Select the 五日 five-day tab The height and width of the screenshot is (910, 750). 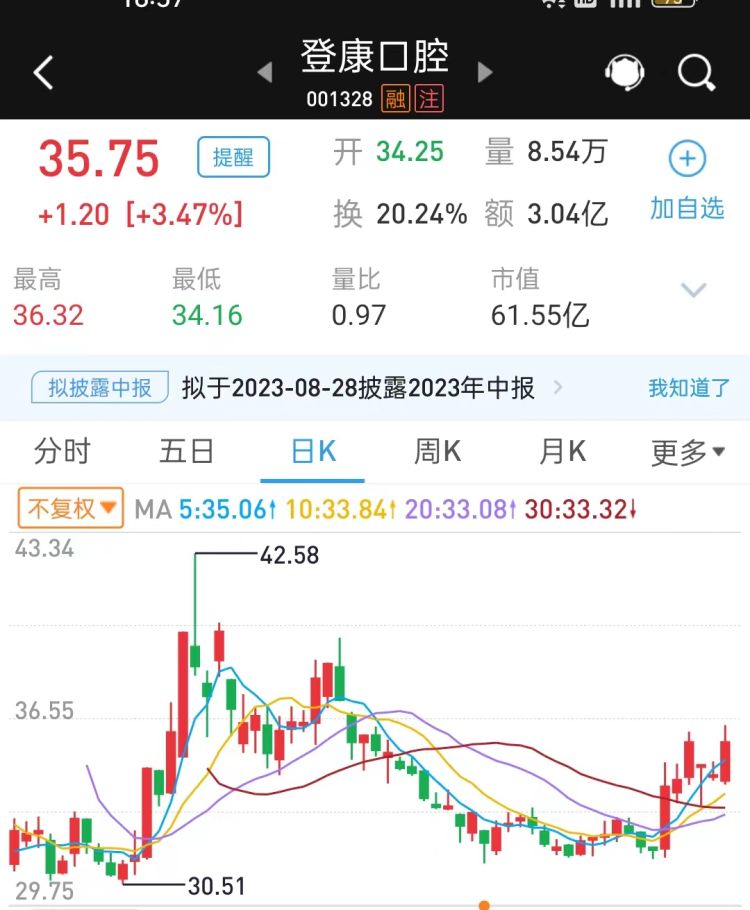tap(187, 451)
